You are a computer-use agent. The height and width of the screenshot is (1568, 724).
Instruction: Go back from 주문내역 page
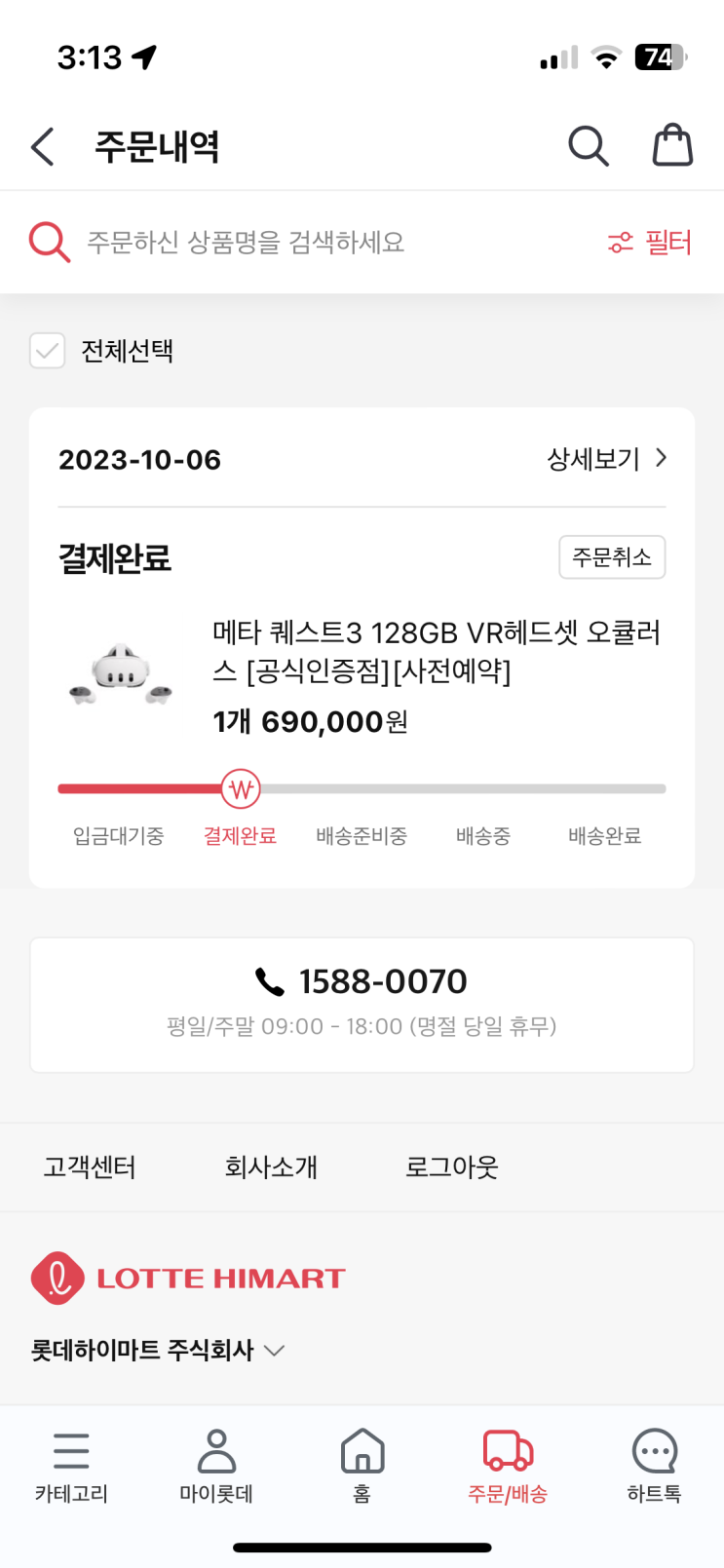tap(43, 147)
